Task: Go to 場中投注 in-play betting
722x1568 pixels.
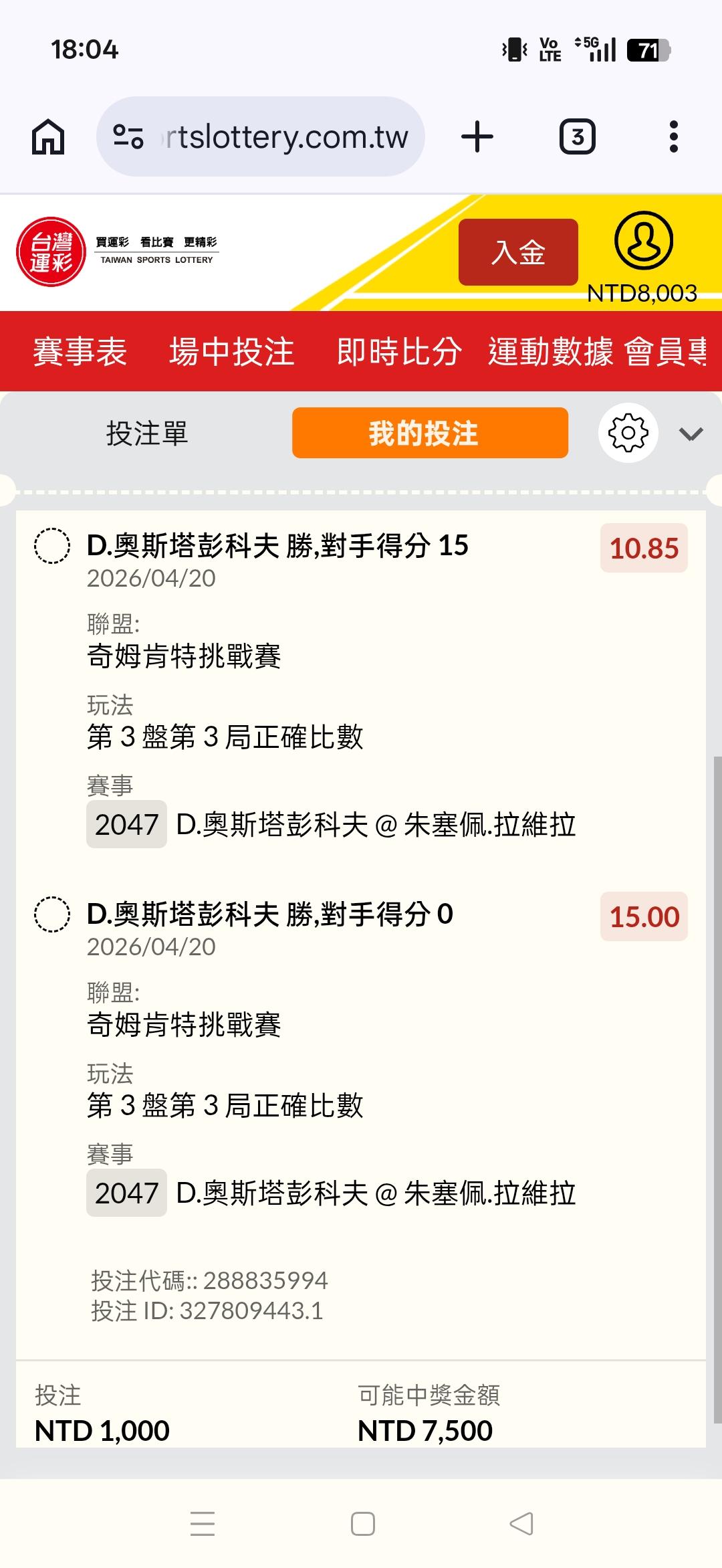Action: click(232, 351)
